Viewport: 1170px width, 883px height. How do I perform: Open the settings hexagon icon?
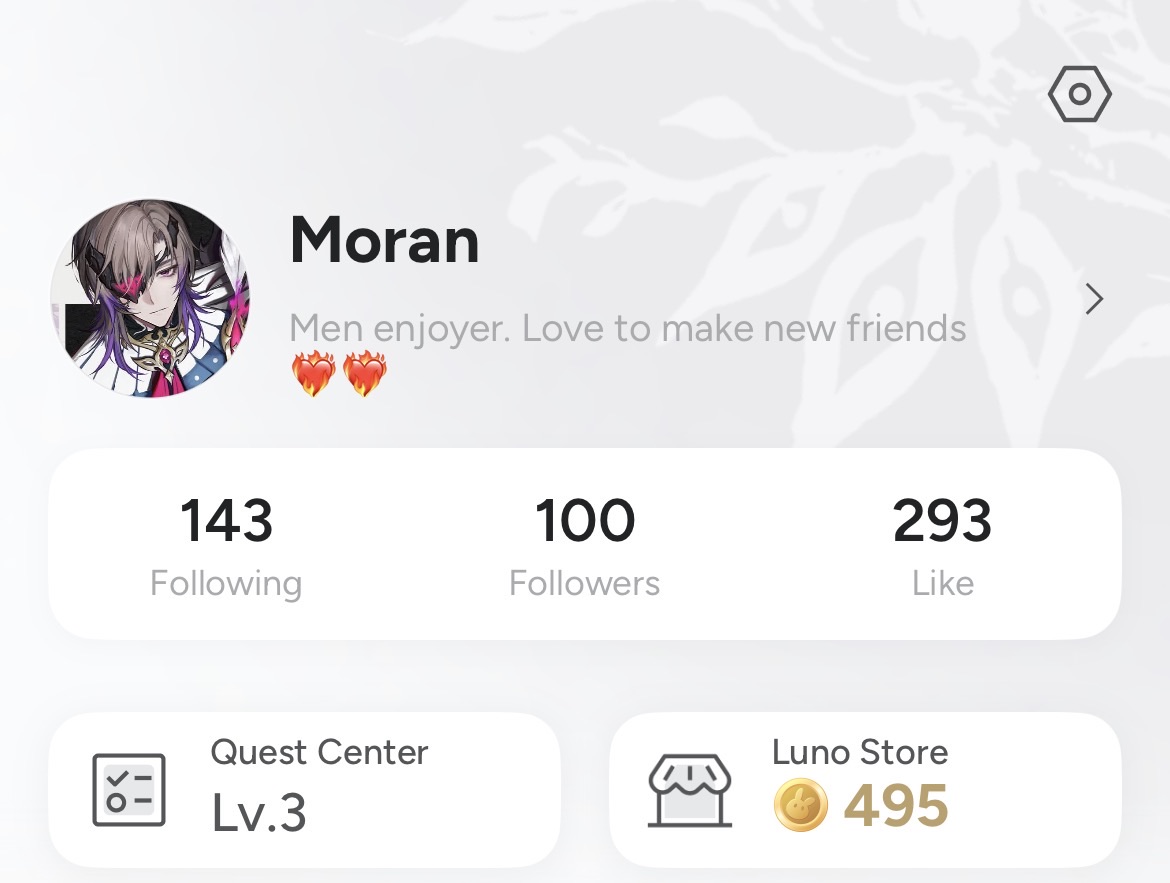coord(1079,95)
